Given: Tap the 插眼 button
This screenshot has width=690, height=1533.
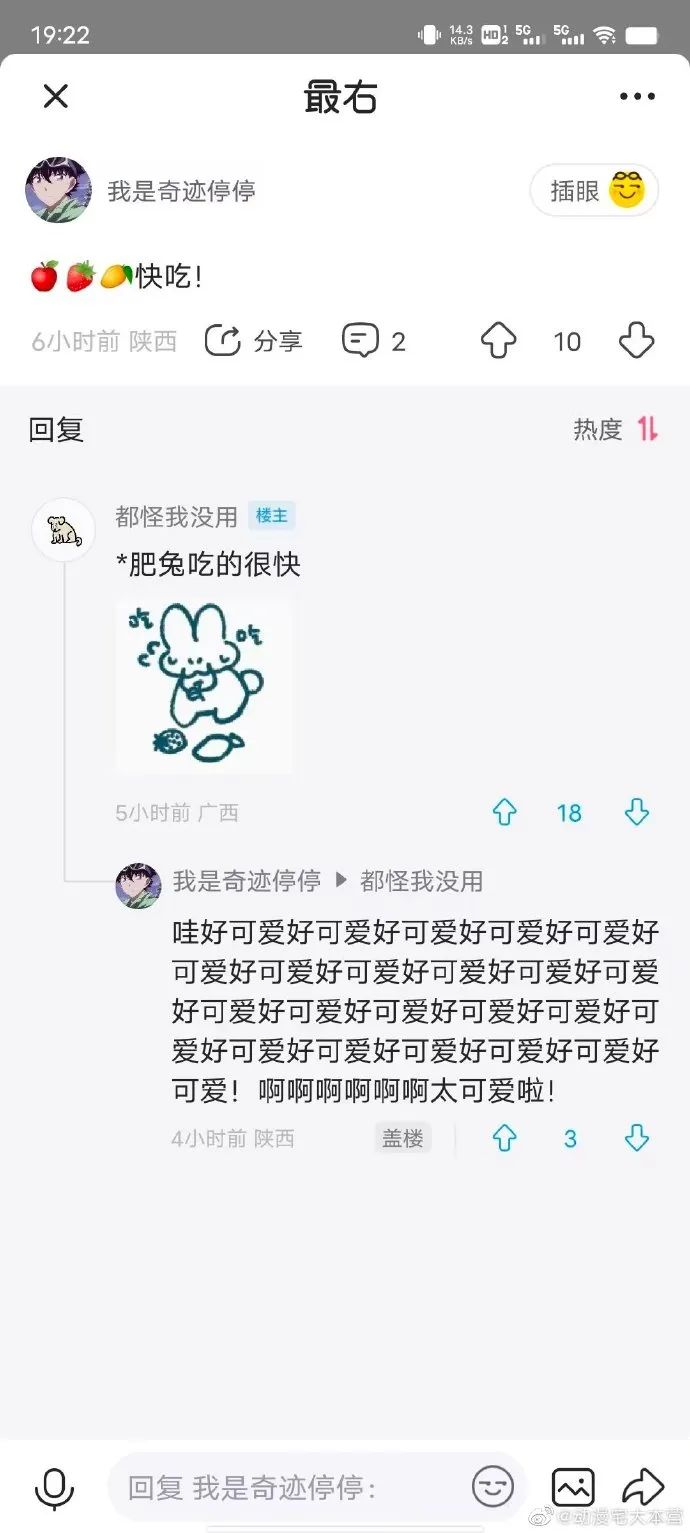Looking at the screenshot, I should (594, 190).
